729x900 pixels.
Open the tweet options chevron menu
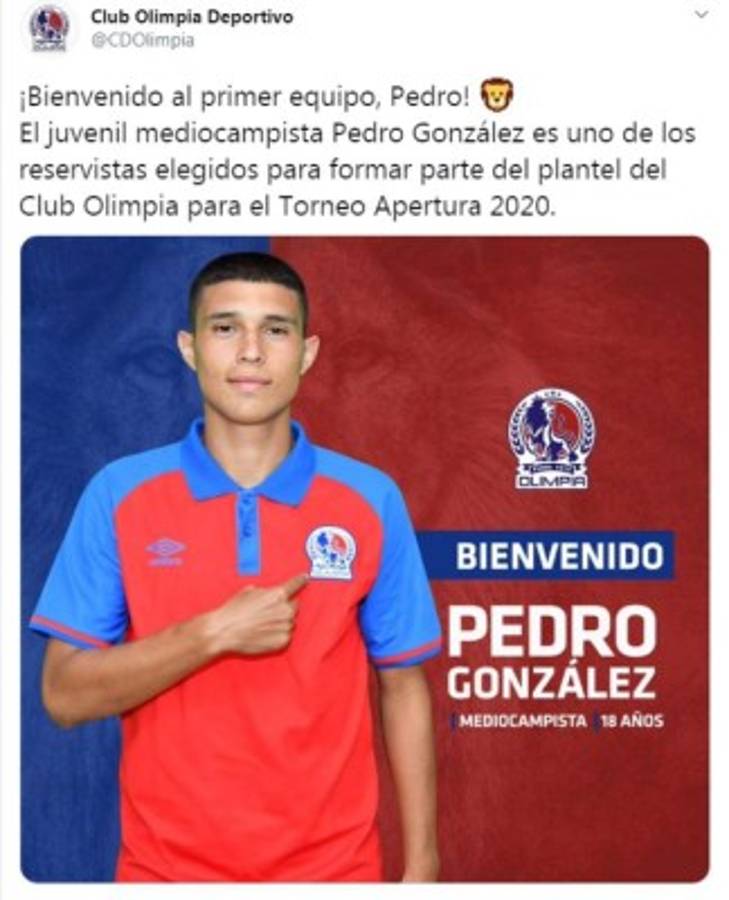[701, 15]
